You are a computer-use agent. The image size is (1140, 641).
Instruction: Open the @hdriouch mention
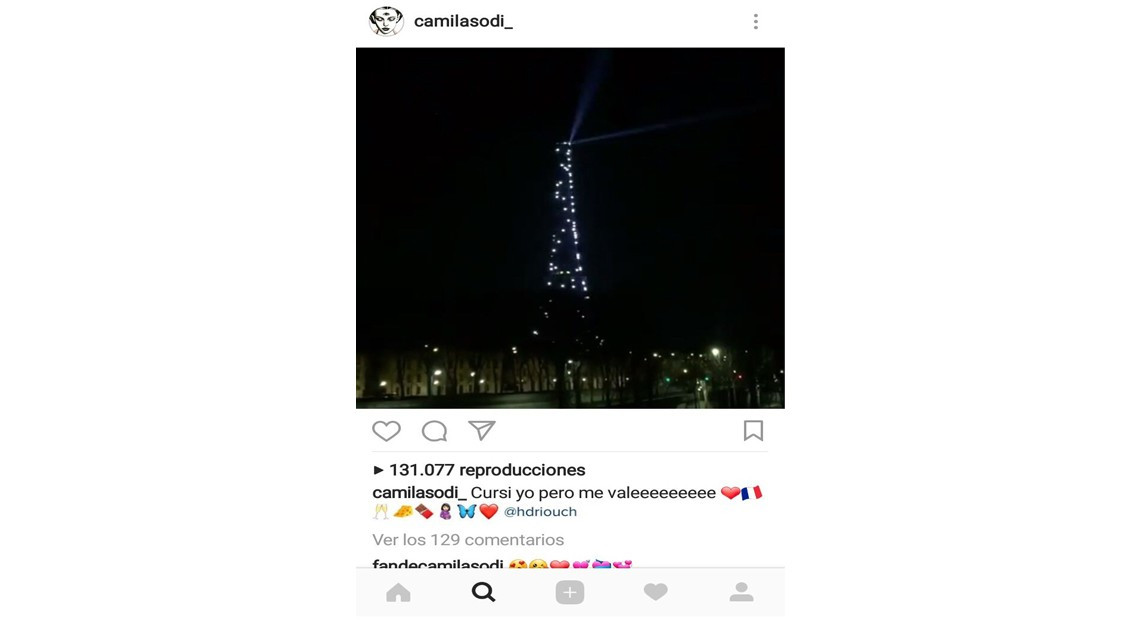(x=540, y=512)
